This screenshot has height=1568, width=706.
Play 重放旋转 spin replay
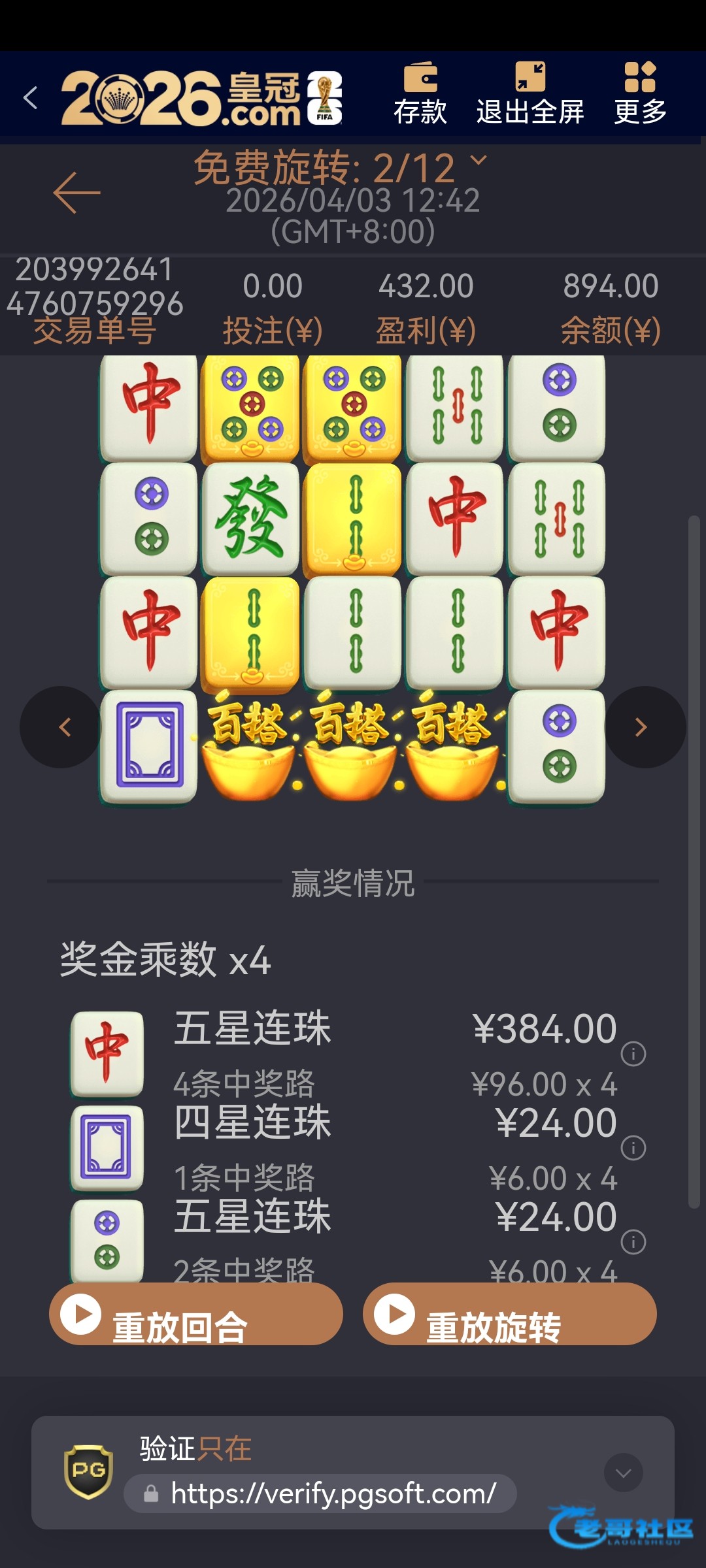point(509,1314)
